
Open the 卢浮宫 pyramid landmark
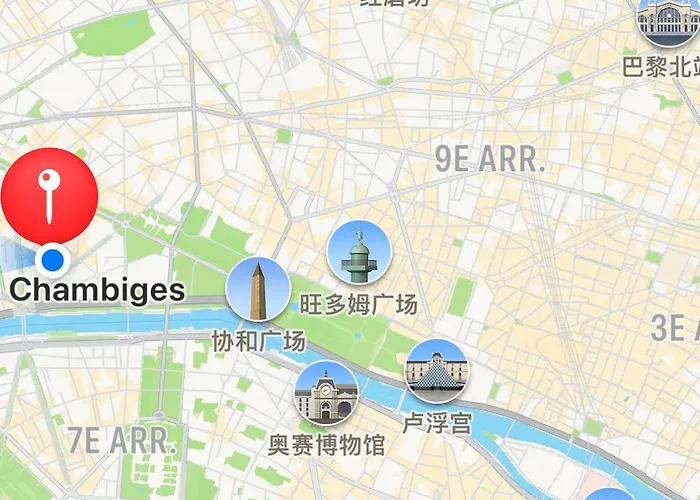(436, 371)
